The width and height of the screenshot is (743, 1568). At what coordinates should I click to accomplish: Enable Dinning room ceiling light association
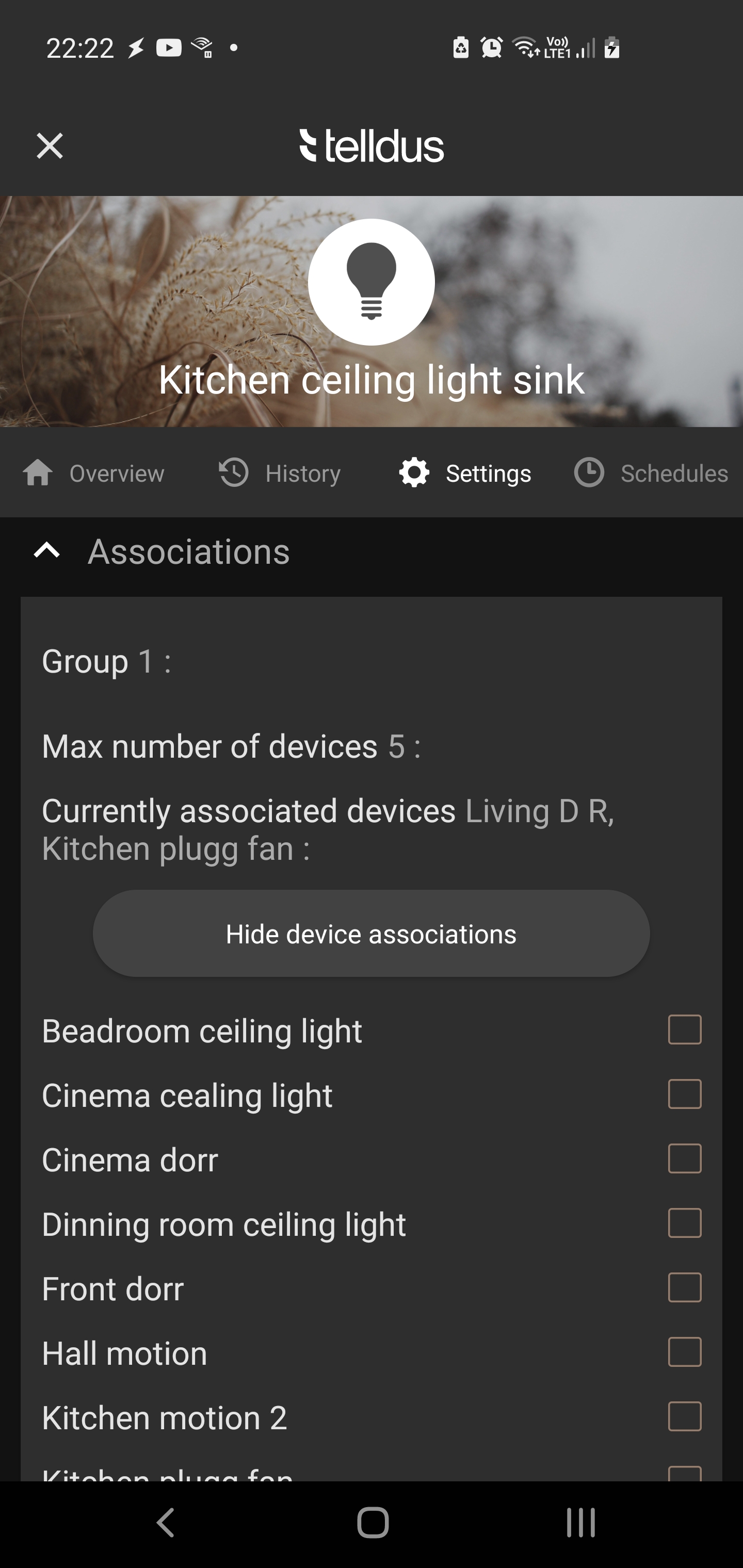coord(685,1223)
